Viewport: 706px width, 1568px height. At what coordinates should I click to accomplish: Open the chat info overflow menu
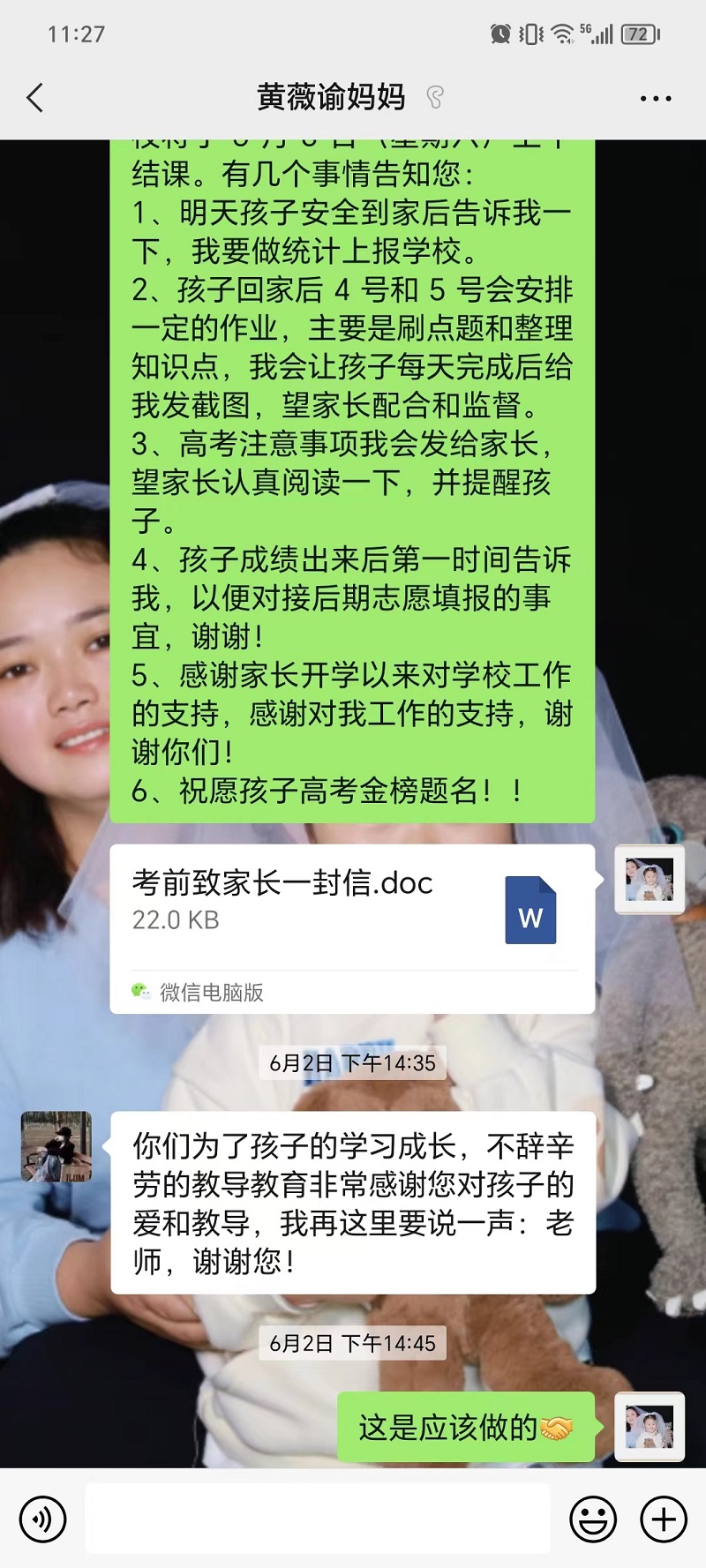pyautogui.click(x=655, y=99)
